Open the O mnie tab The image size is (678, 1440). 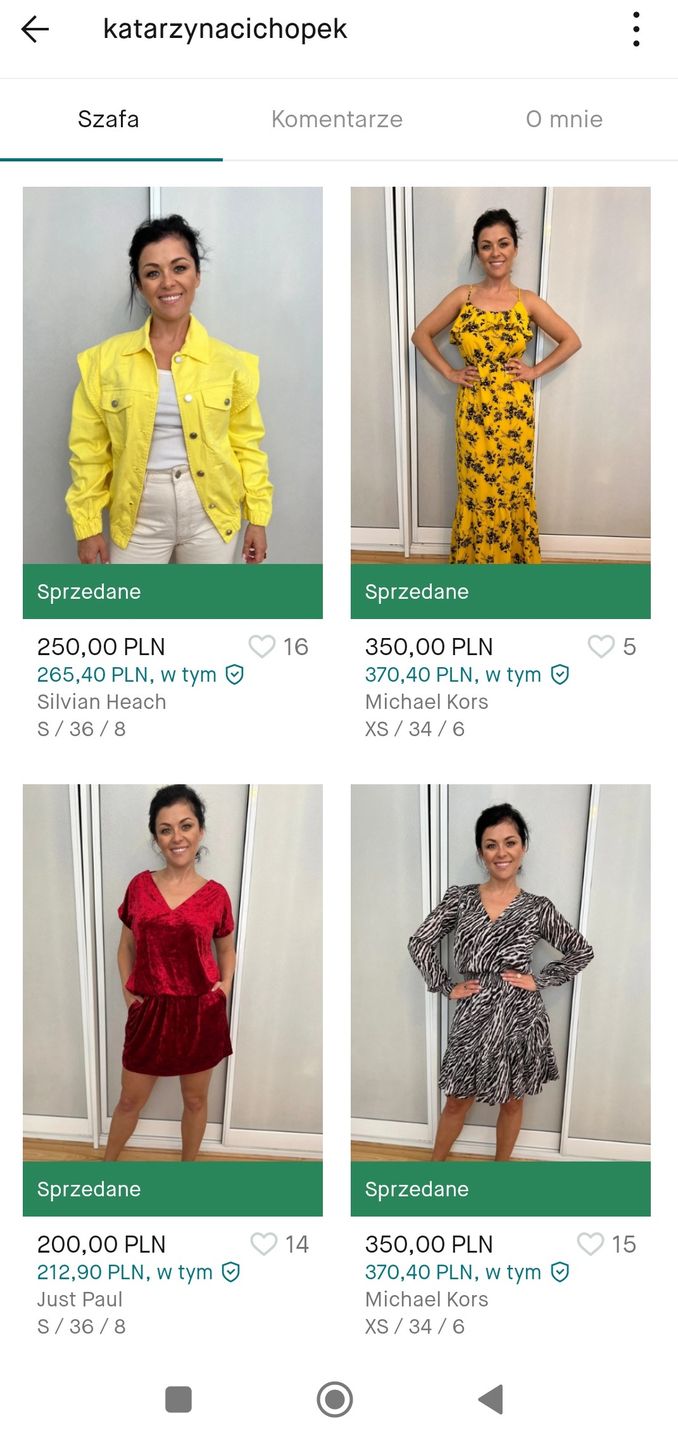pyautogui.click(x=564, y=119)
